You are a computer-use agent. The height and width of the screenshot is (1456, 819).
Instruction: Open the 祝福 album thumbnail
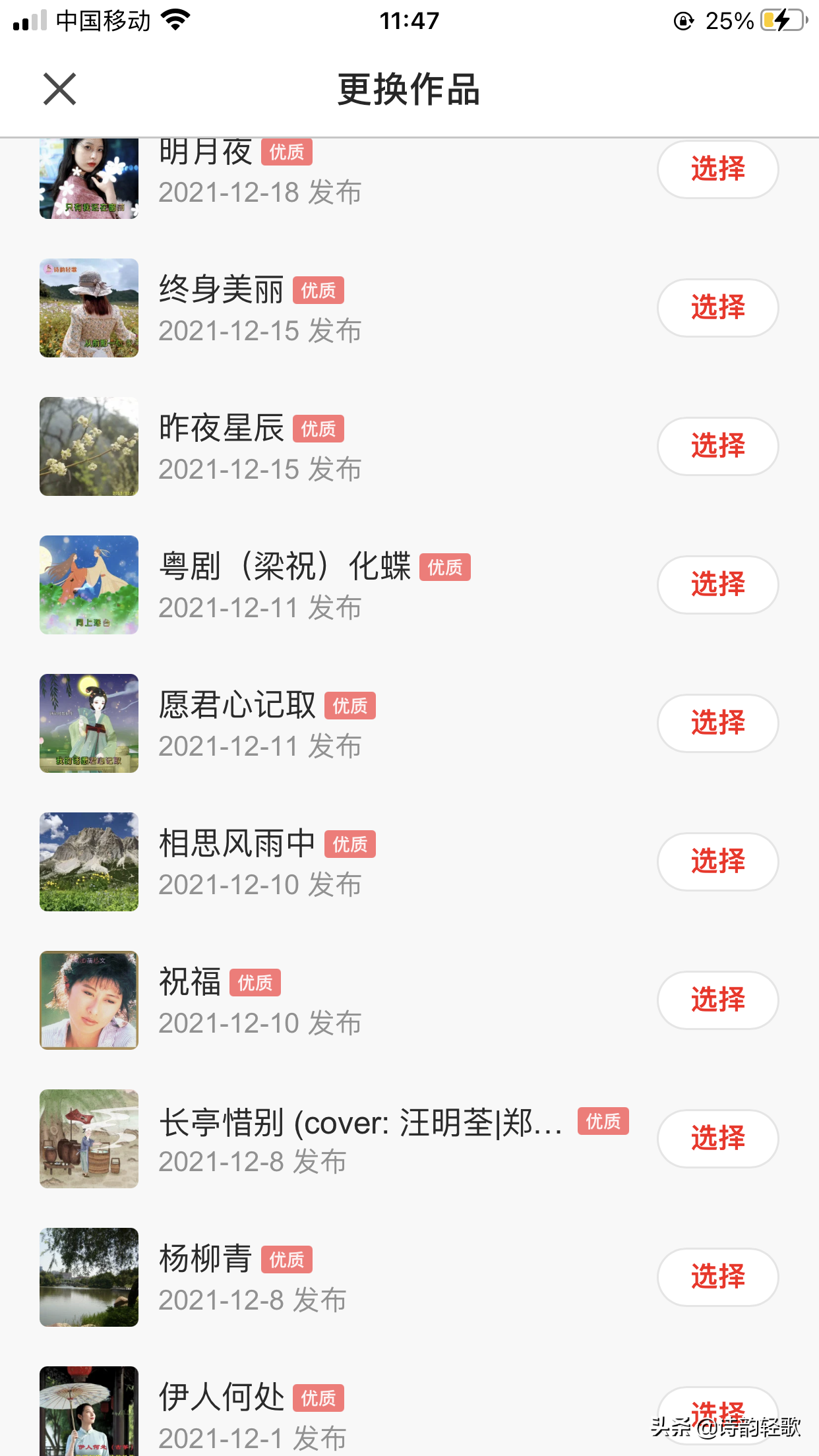coord(88,1000)
